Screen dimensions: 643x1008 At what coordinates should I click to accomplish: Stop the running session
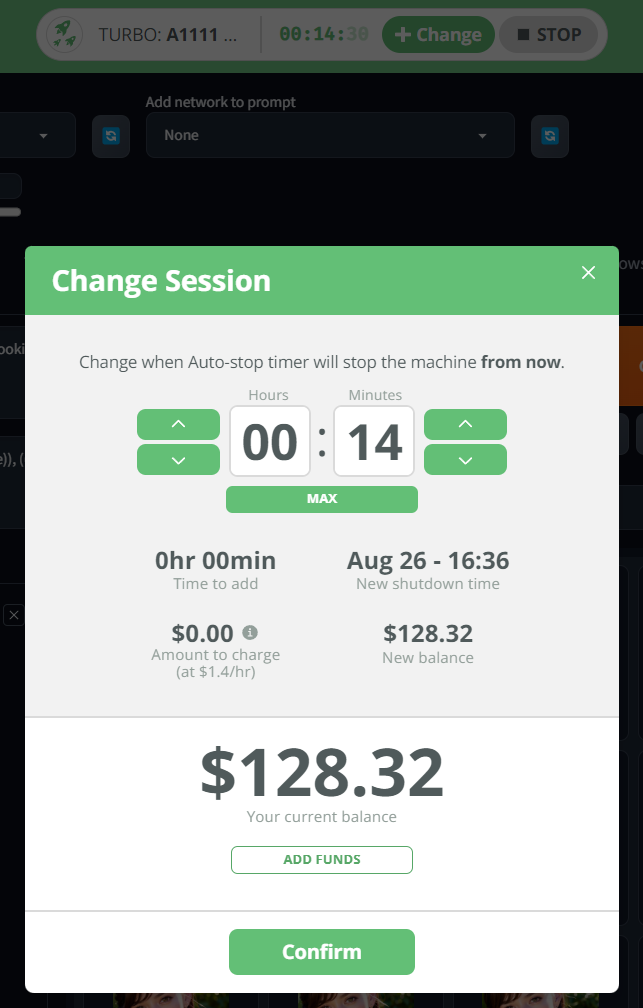(x=548, y=35)
